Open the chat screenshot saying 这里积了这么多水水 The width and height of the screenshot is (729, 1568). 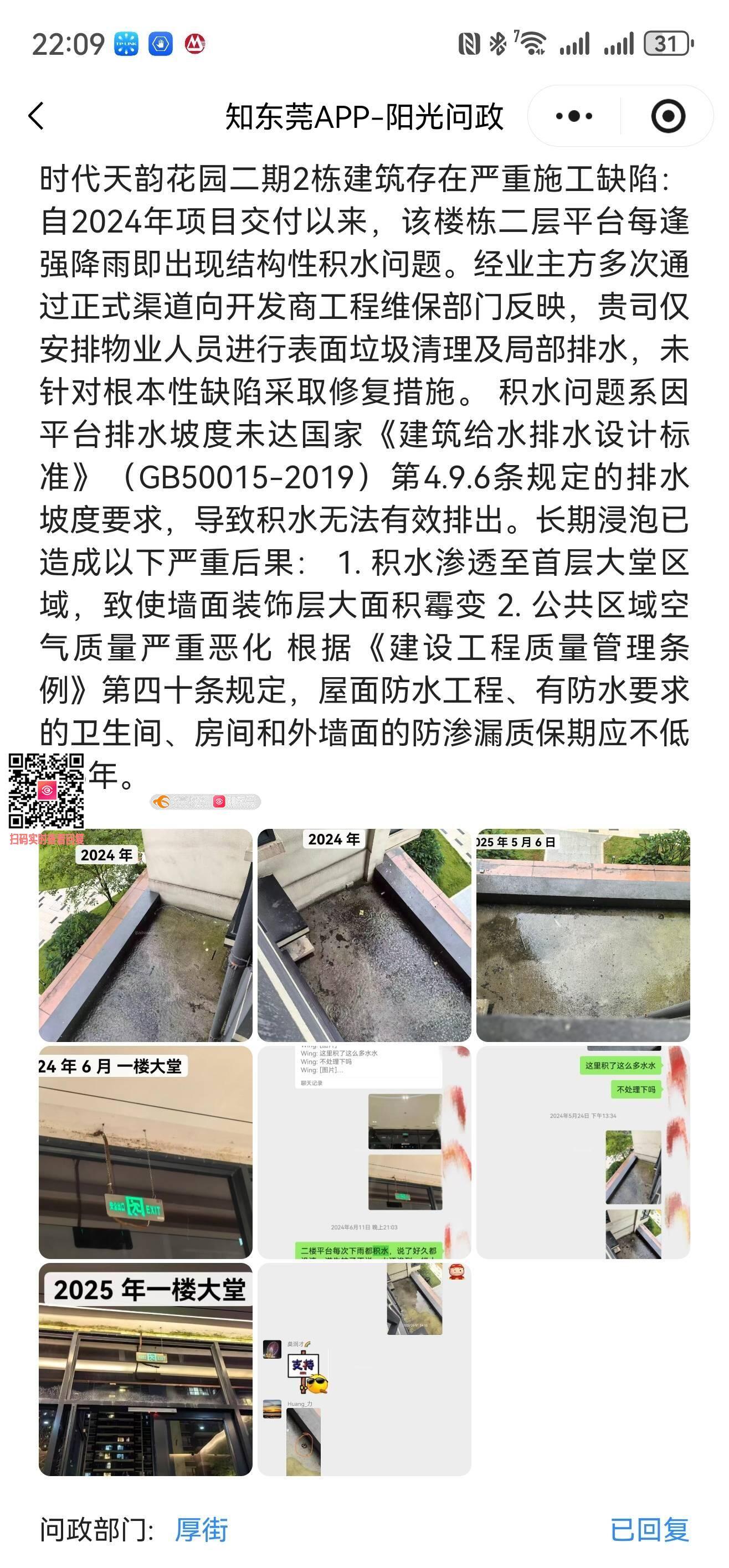click(x=583, y=1152)
